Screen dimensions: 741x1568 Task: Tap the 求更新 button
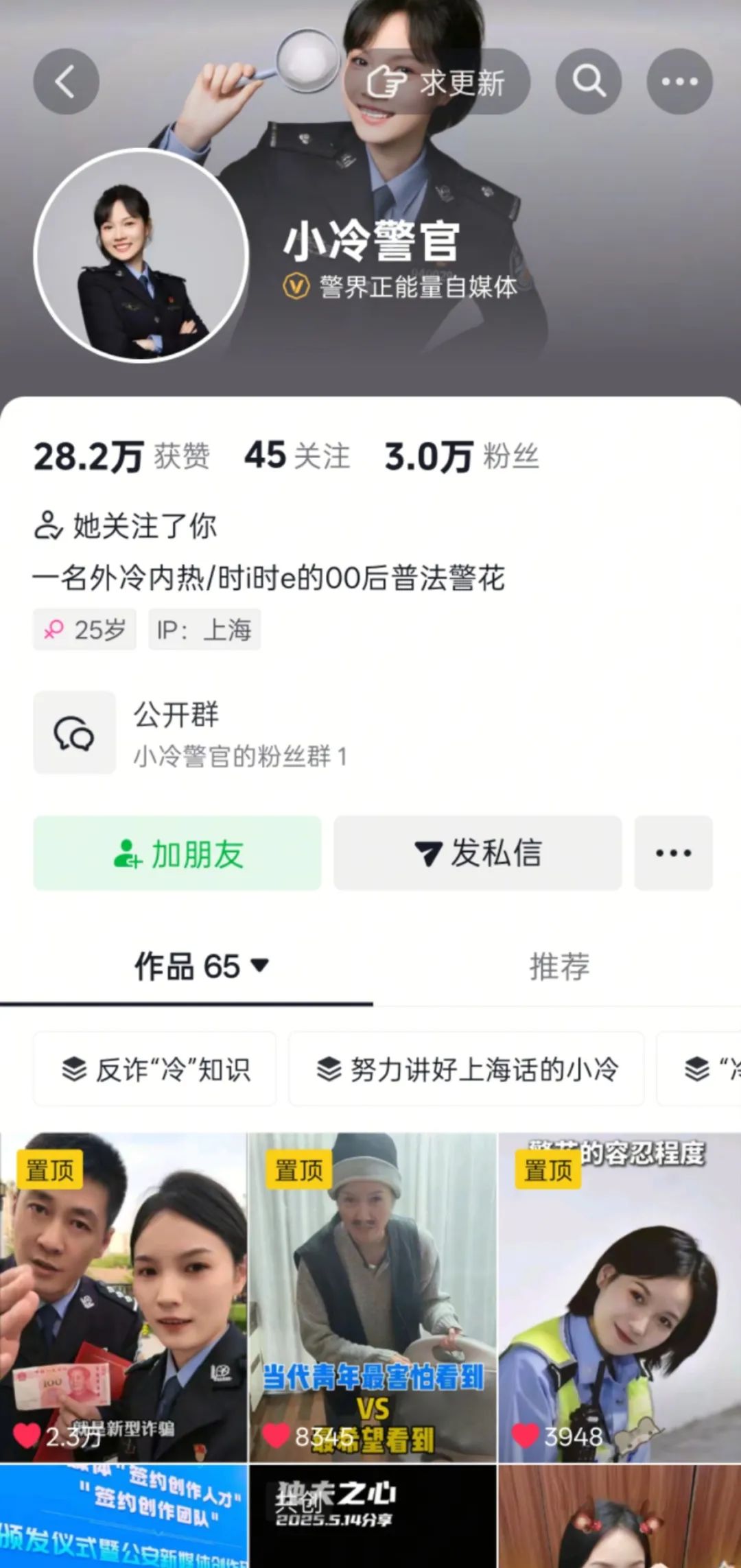(x=438, y=82)
